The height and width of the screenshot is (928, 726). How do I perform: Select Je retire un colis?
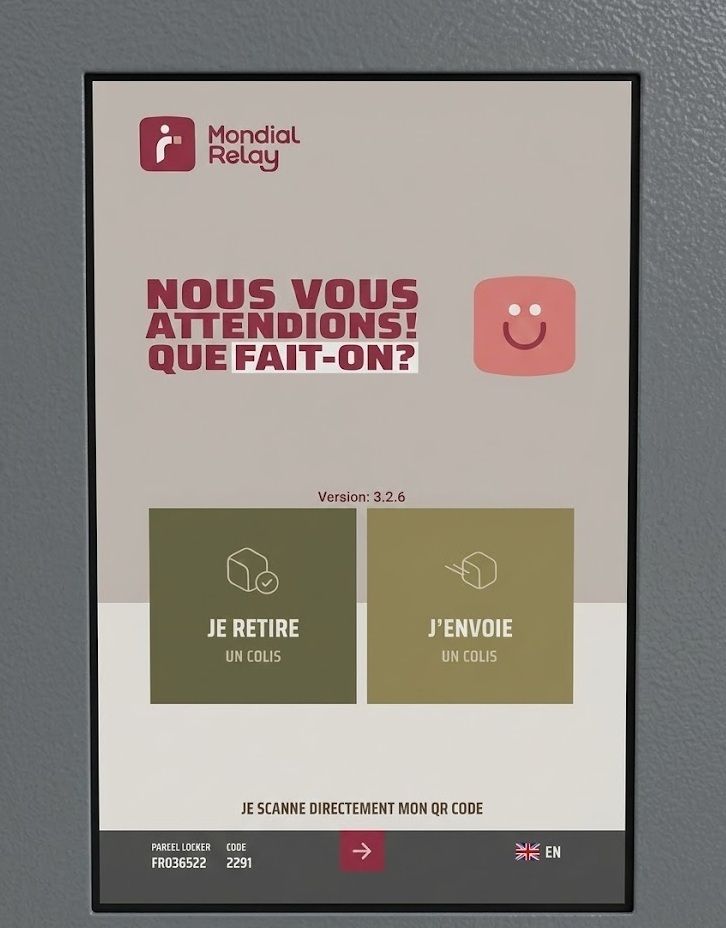click(253, 605)
